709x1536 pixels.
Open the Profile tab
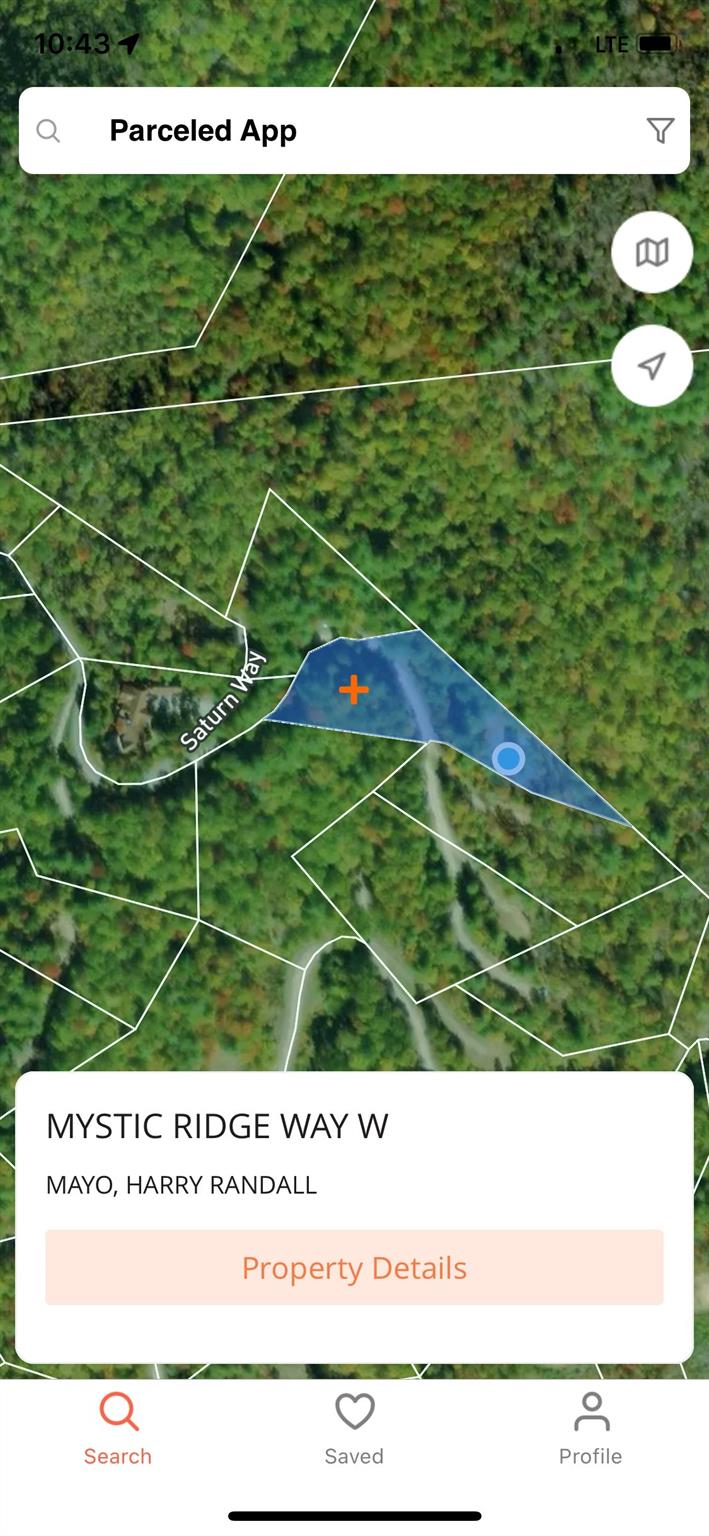(590, 1428)
